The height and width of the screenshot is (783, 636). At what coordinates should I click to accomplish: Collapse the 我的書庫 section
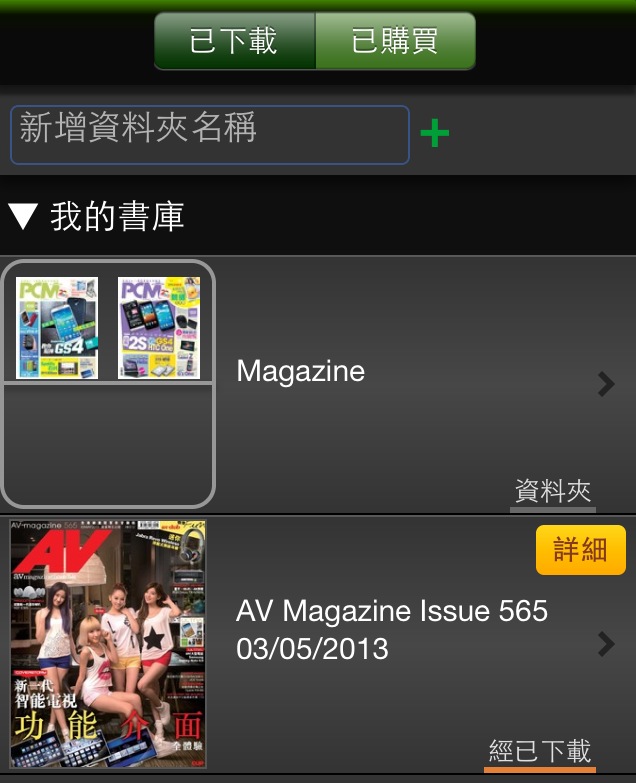click(x=24, y=216)
